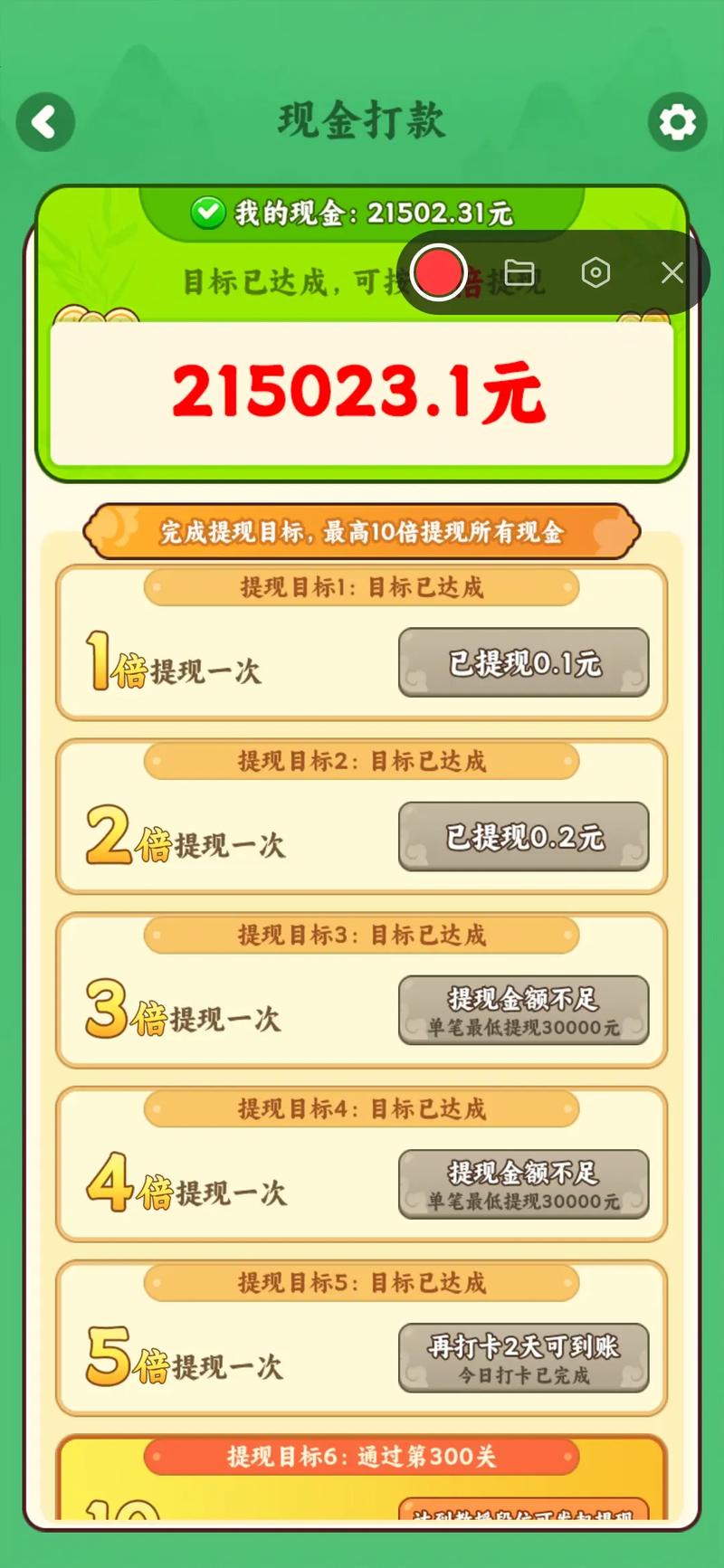Select 提现金额不足 under 提现目标3
724x1568 pixels.
coord(524,1011)
